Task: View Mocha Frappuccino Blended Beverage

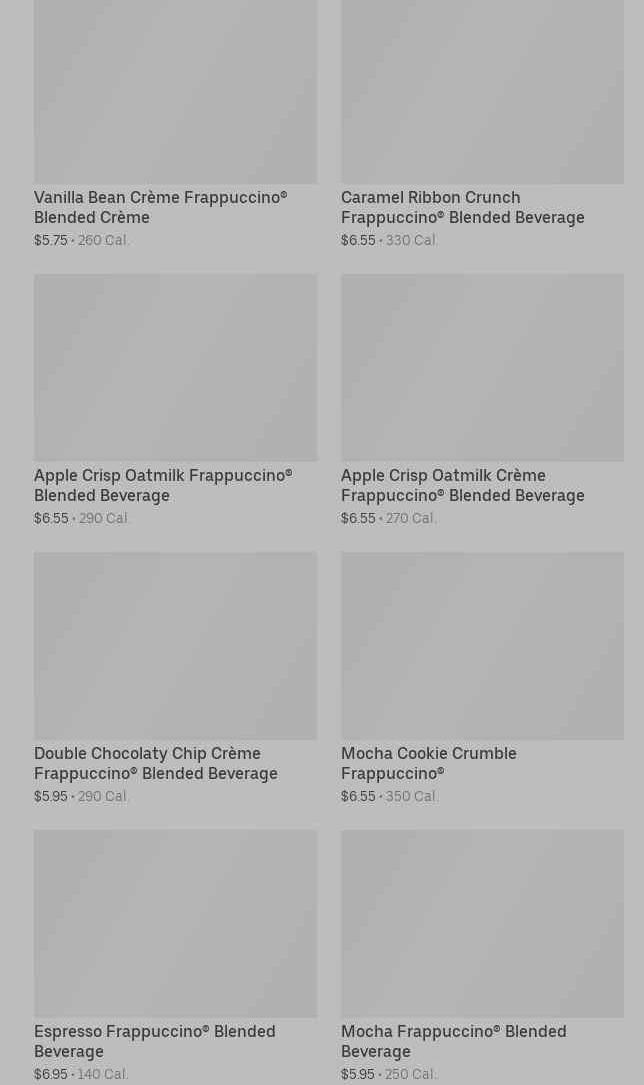Action: 482,956
